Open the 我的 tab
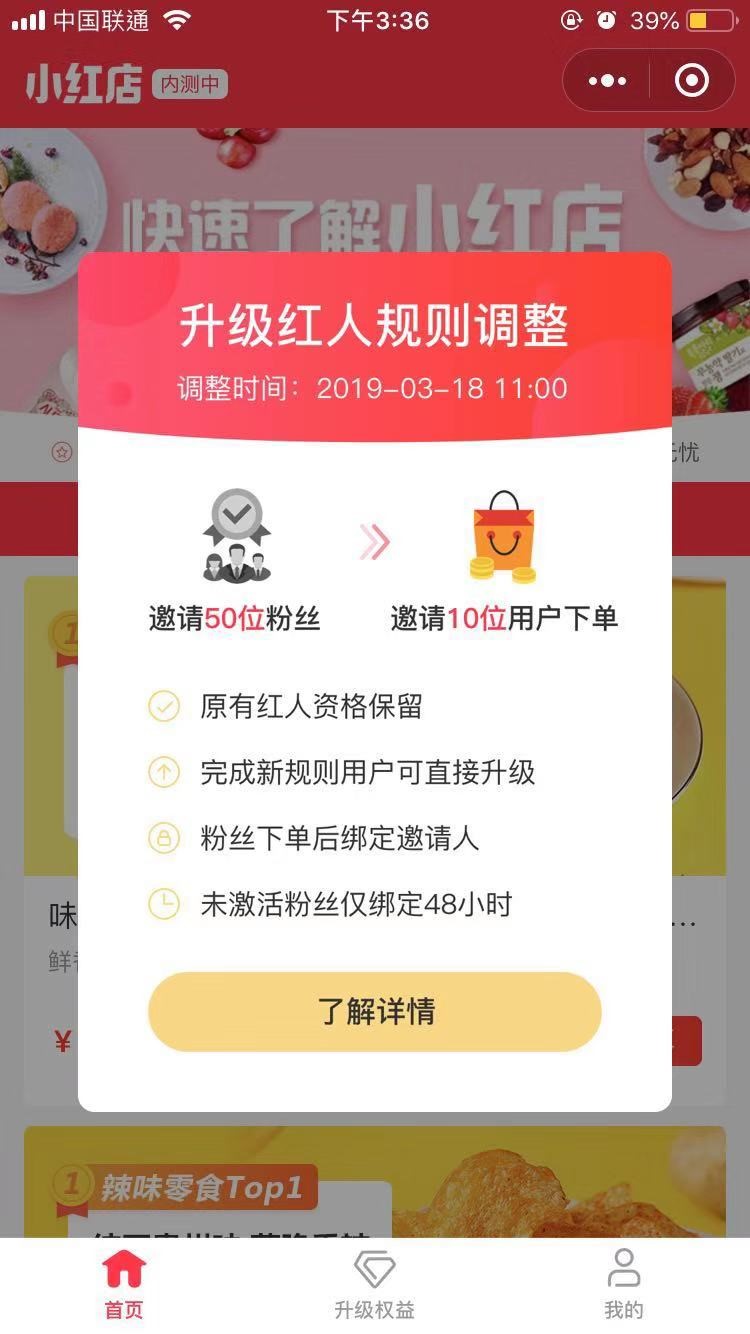This screenshot has width=750, height=1334. click(624, 1285)
